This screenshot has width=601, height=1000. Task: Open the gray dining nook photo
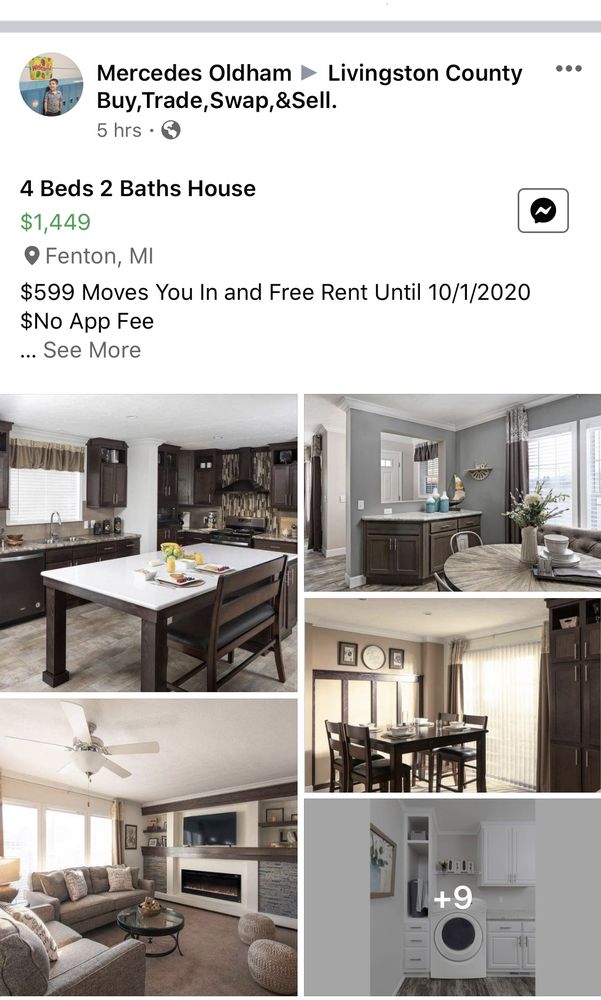452,492
